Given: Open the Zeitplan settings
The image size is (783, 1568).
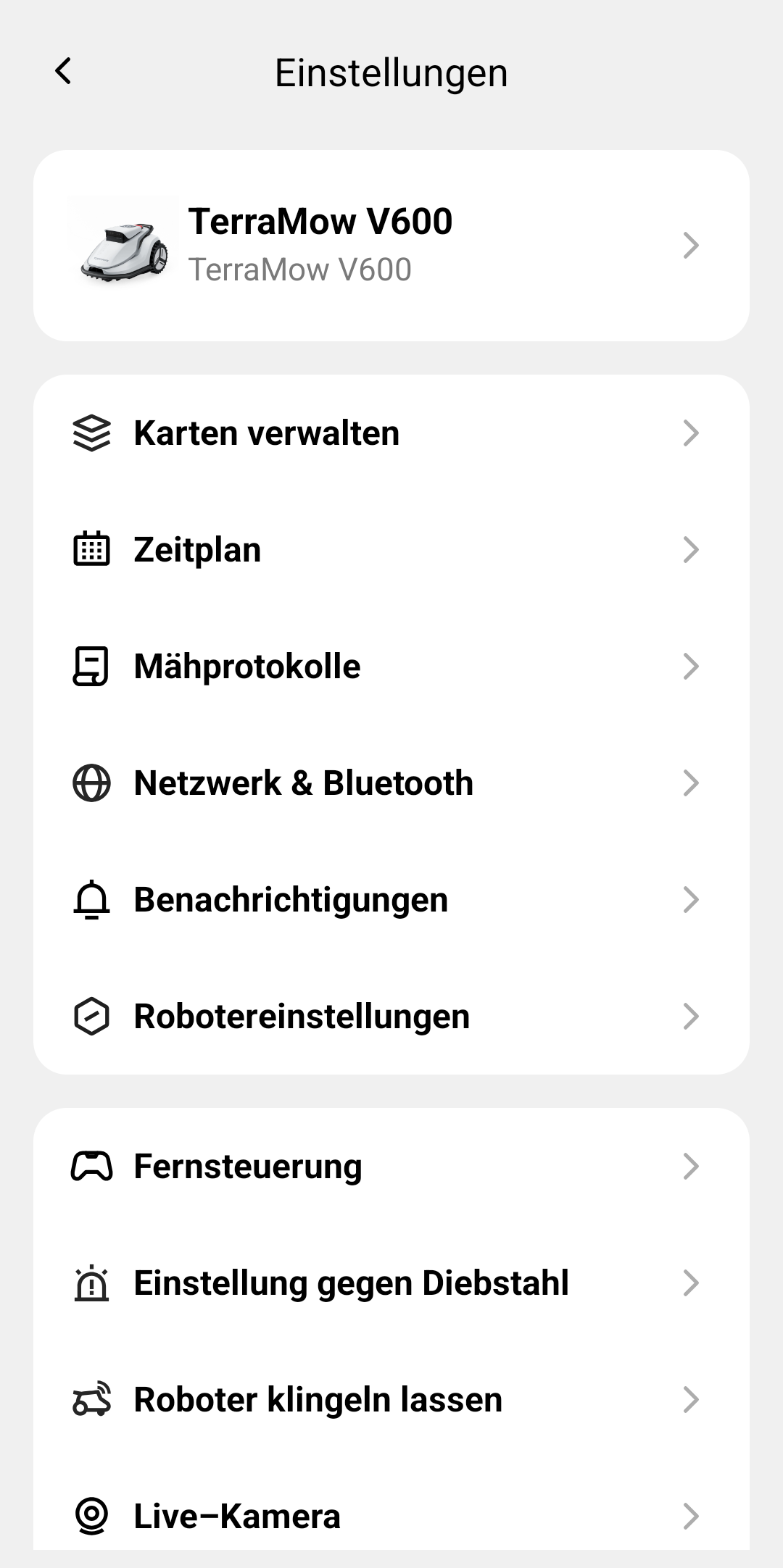Looking at the screenshot, I should click(391, 549).
